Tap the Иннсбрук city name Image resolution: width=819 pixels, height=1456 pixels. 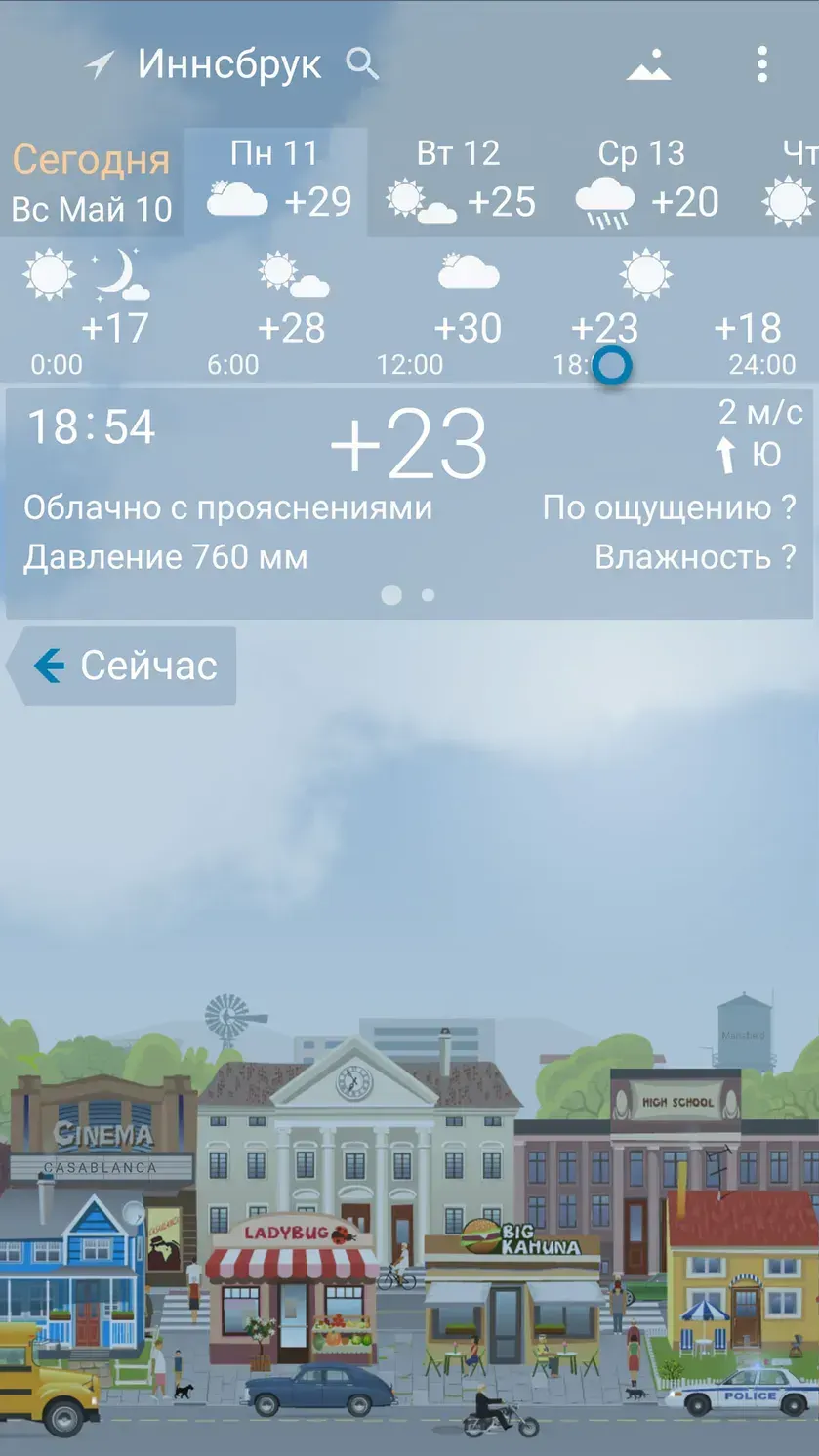click(x=229, y=64)
